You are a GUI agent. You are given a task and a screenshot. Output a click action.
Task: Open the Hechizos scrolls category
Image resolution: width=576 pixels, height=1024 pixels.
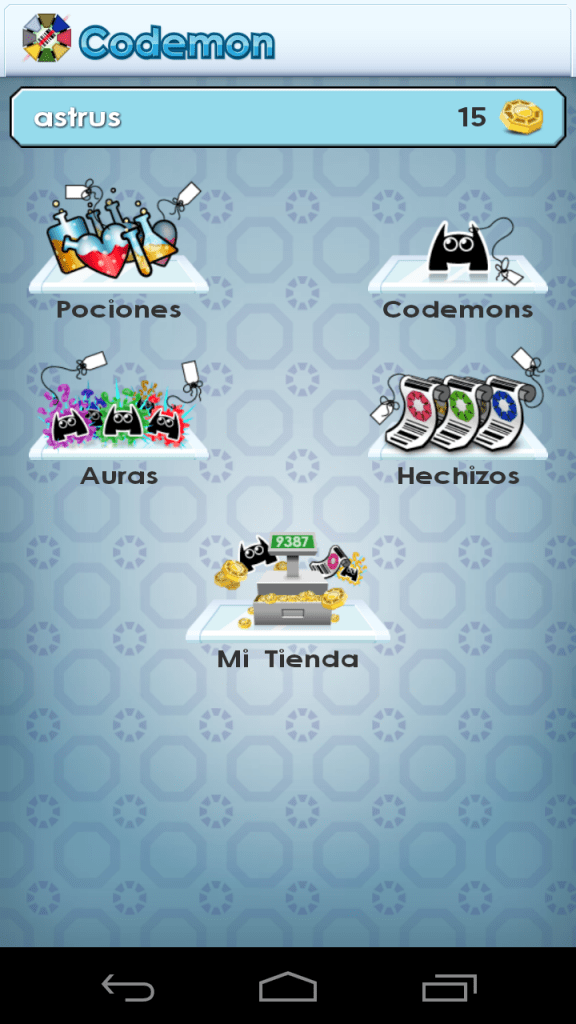(457, 418)
